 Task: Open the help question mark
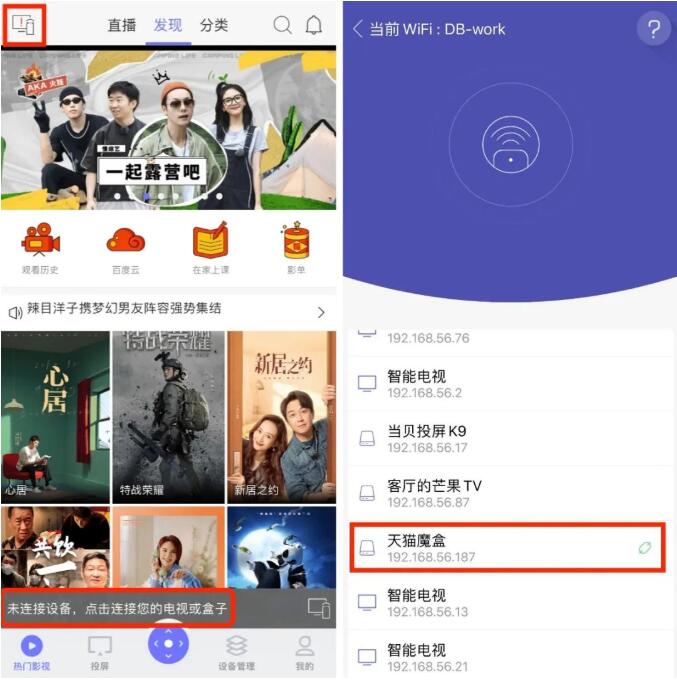[653, 29]
